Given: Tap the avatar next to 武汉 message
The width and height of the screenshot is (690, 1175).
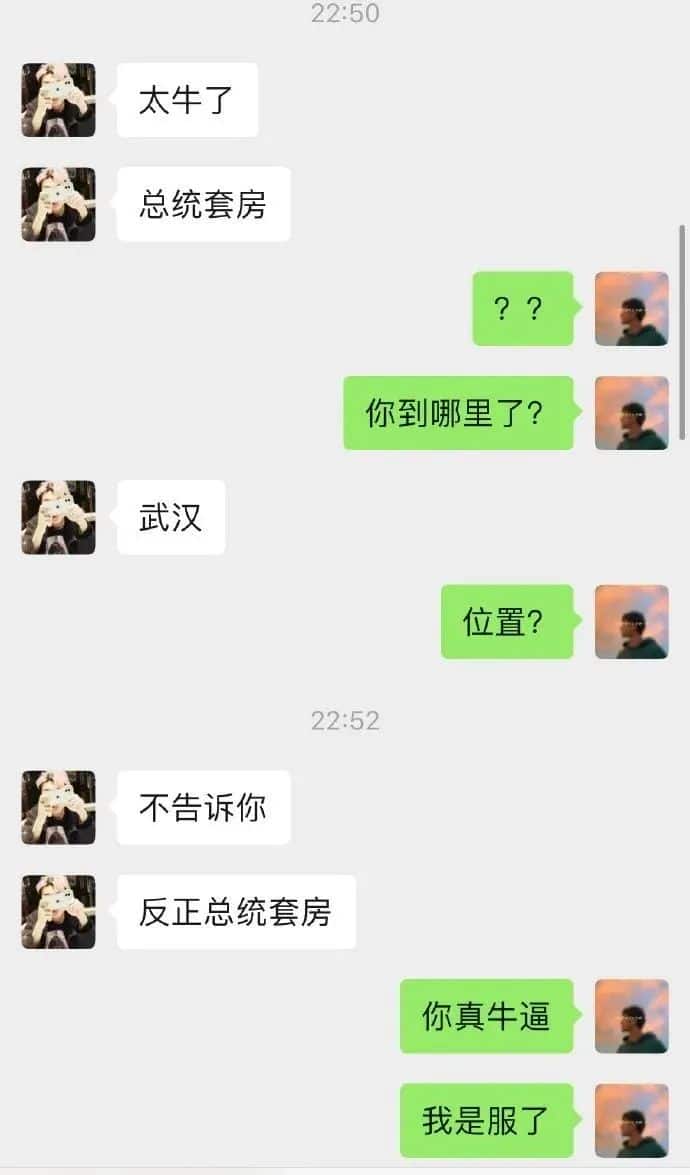Looking at the screenshot, I should tap(58, 517).
